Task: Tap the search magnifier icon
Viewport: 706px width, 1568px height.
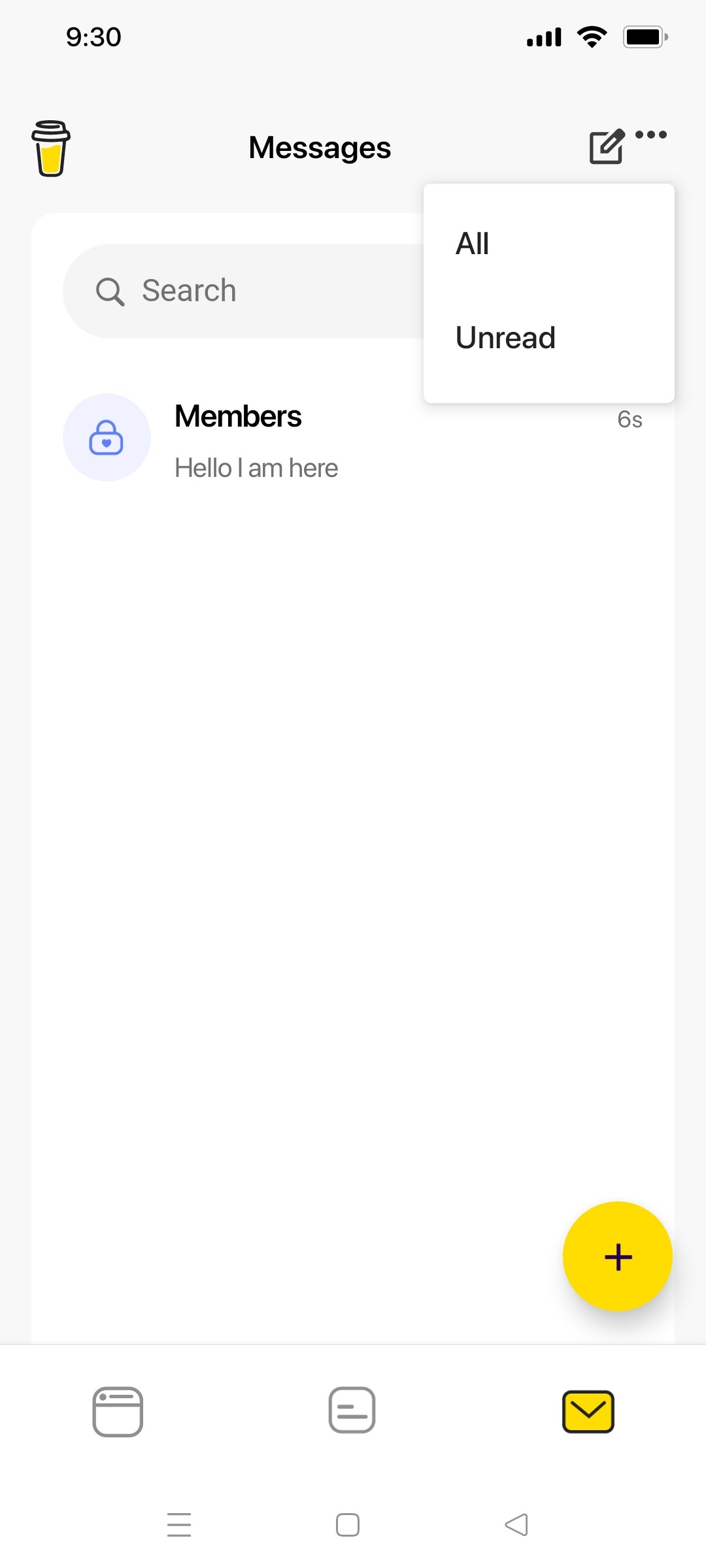Action: coord(112,290)
